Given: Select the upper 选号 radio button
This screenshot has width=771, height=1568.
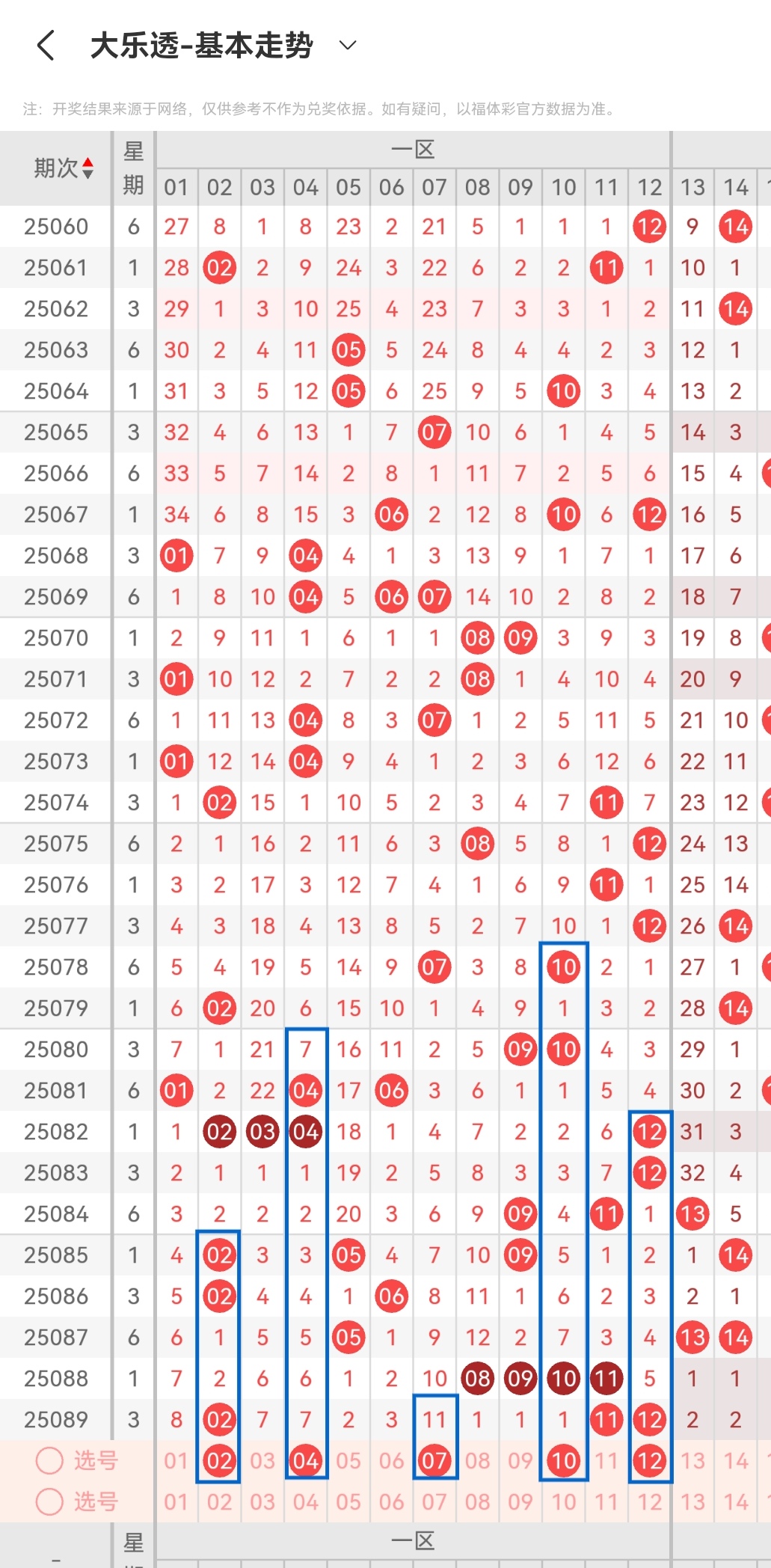Looking at the screenshot, I should [x=49, y=1460].
